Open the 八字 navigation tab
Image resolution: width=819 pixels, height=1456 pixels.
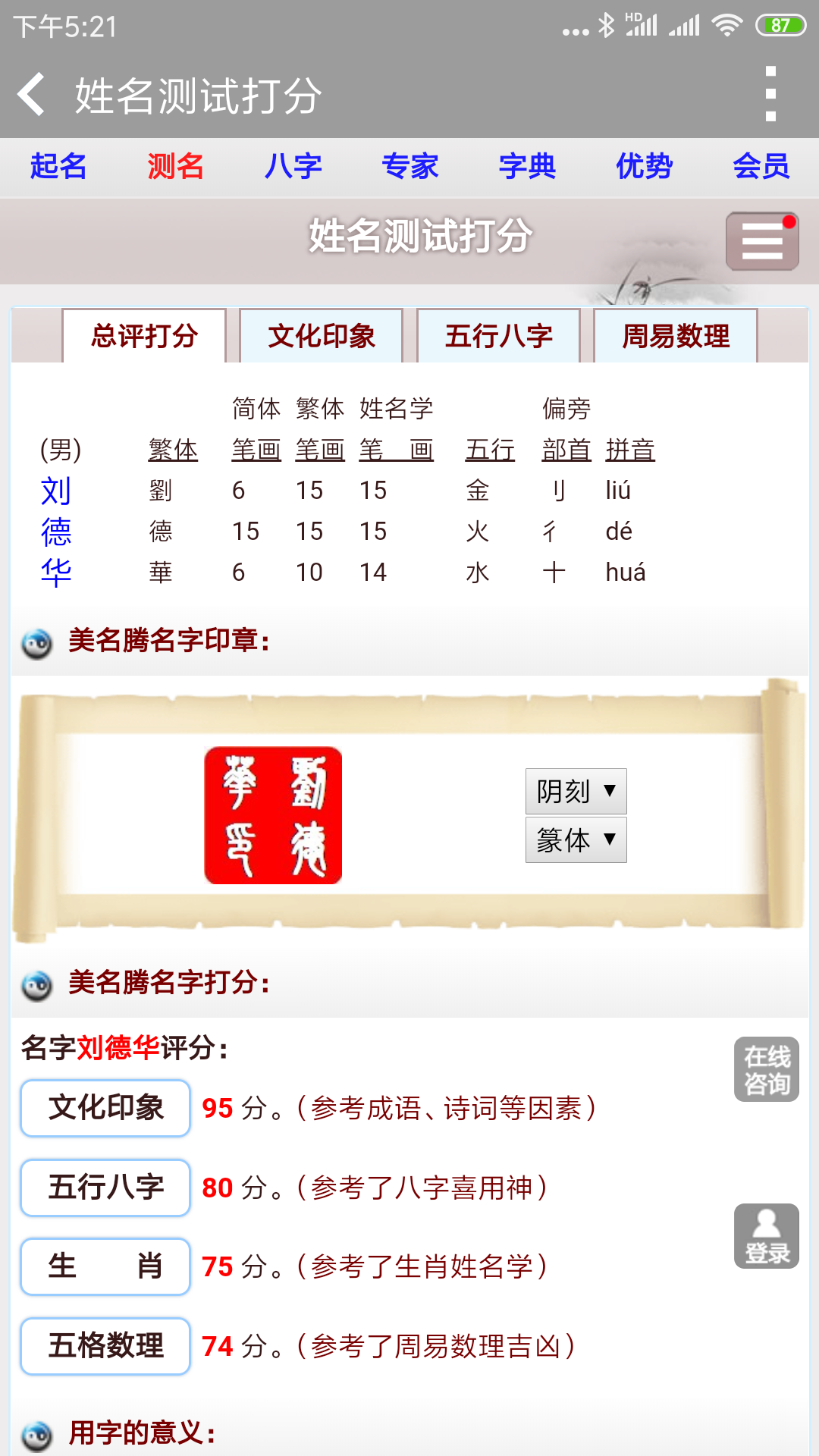click(293, 166)
